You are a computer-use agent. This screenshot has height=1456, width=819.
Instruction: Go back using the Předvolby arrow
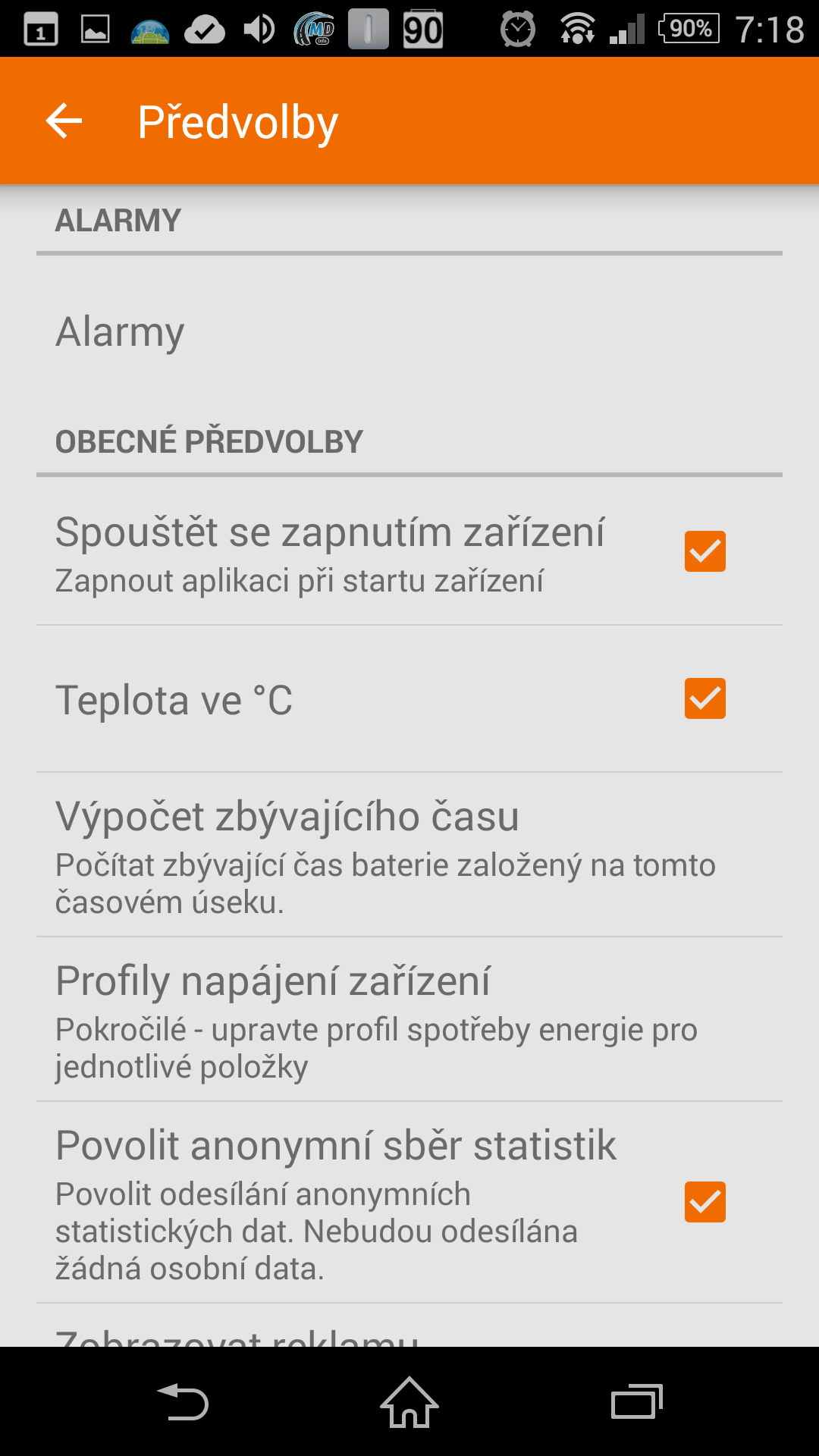[x=64, y=121]
